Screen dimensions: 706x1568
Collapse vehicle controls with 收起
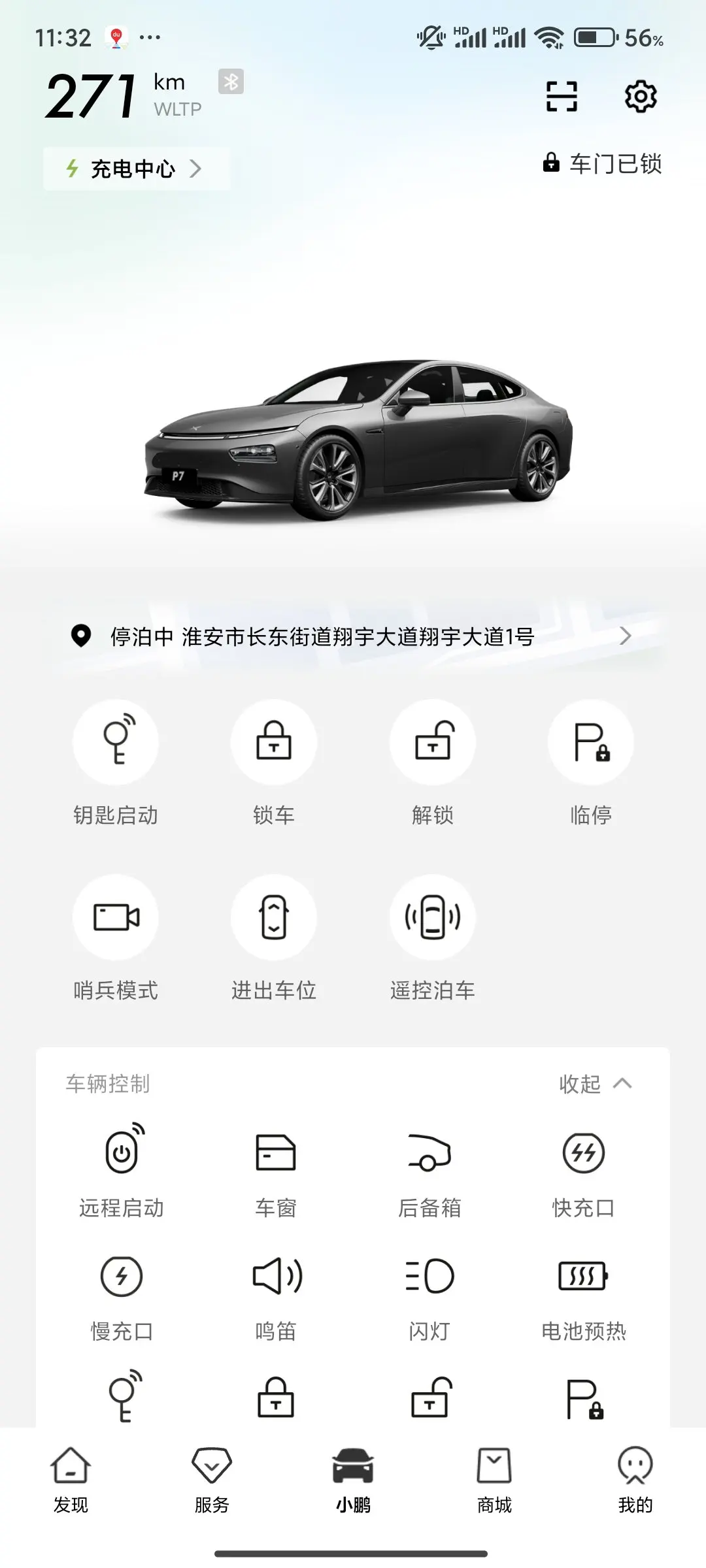[x=595, y=1084]
